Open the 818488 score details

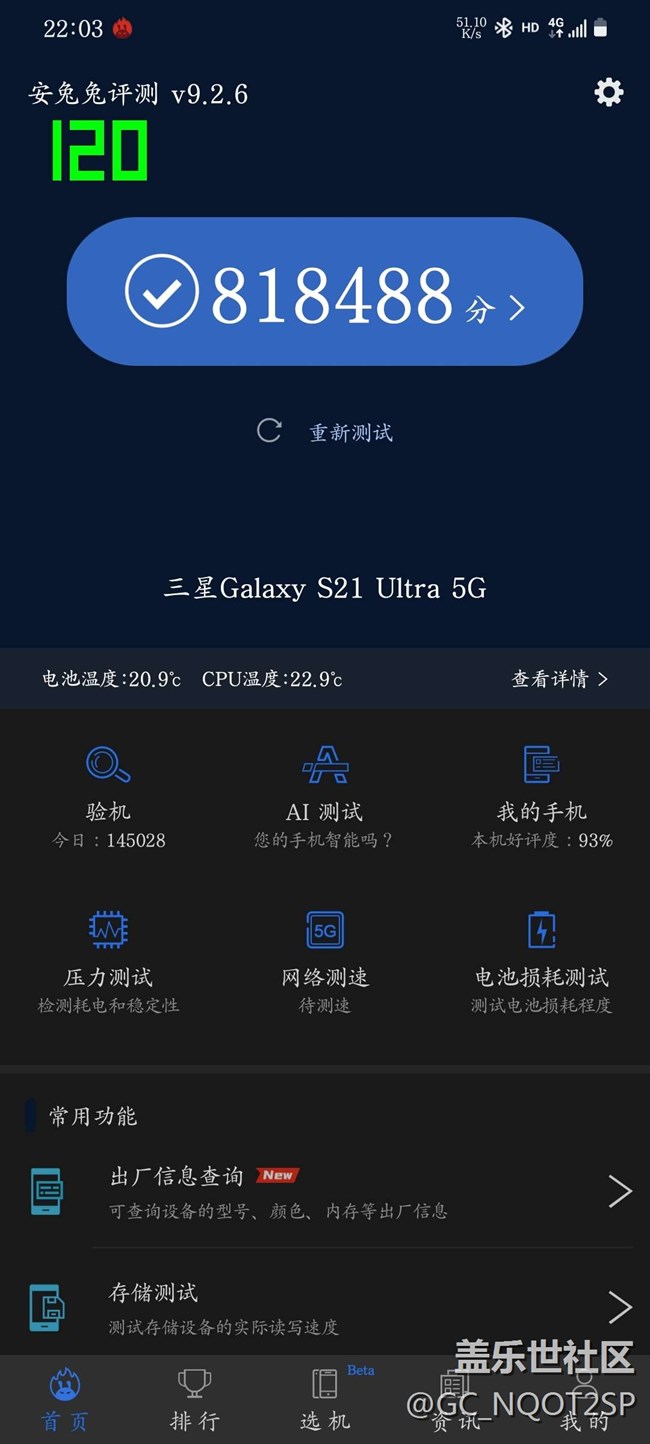pyautogui.click(x=325, y=292)
